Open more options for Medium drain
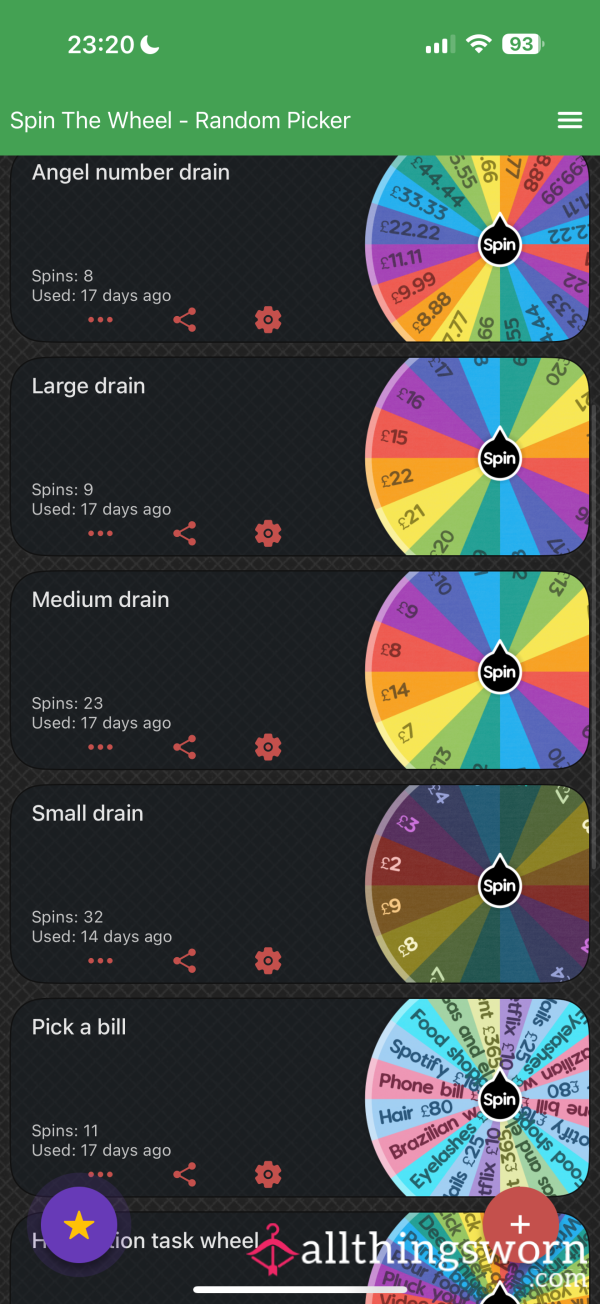This screenshot has height=1304, width=600. click(101, 747)
